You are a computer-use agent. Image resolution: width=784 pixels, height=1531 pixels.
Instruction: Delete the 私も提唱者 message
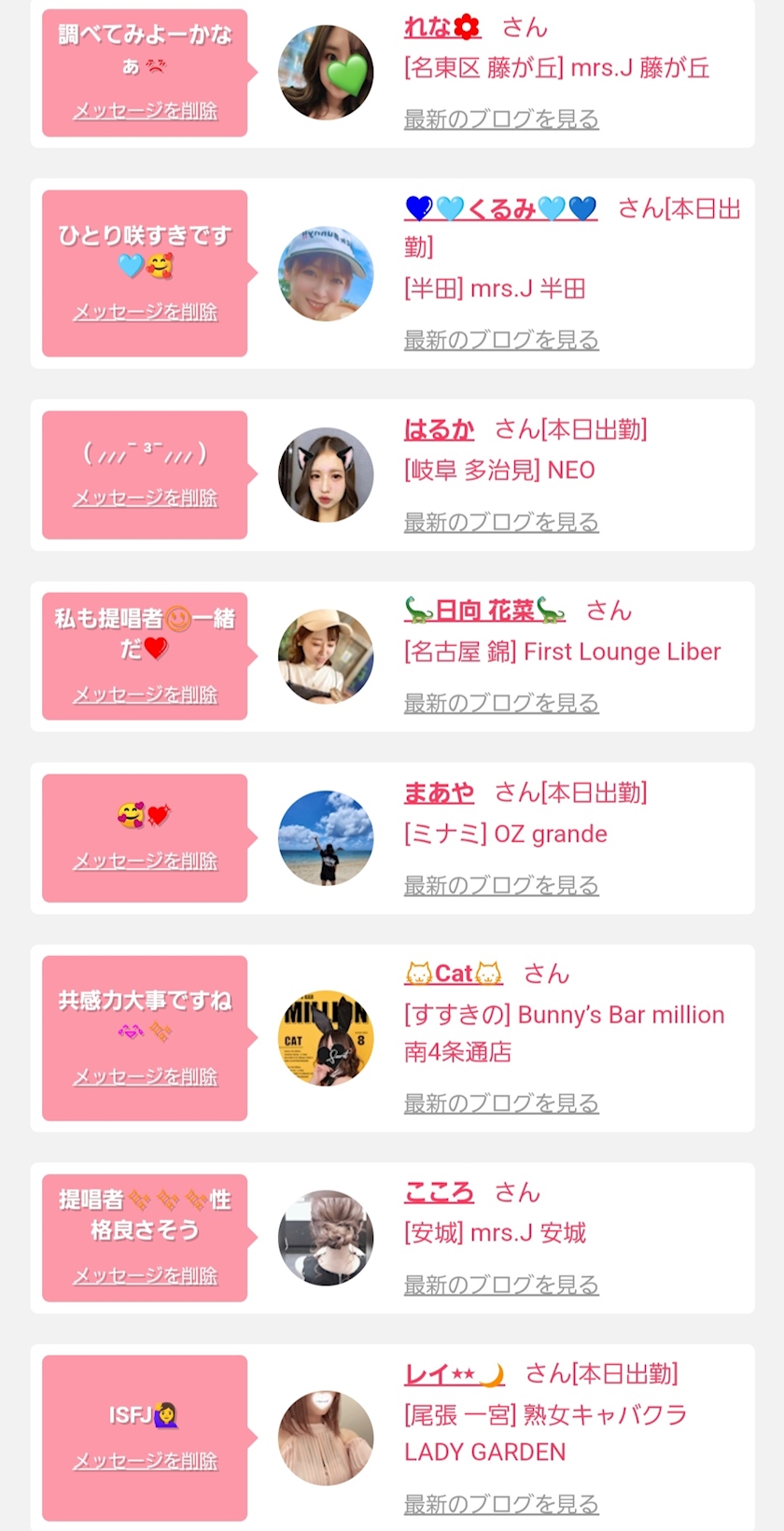tap(145, 695)
